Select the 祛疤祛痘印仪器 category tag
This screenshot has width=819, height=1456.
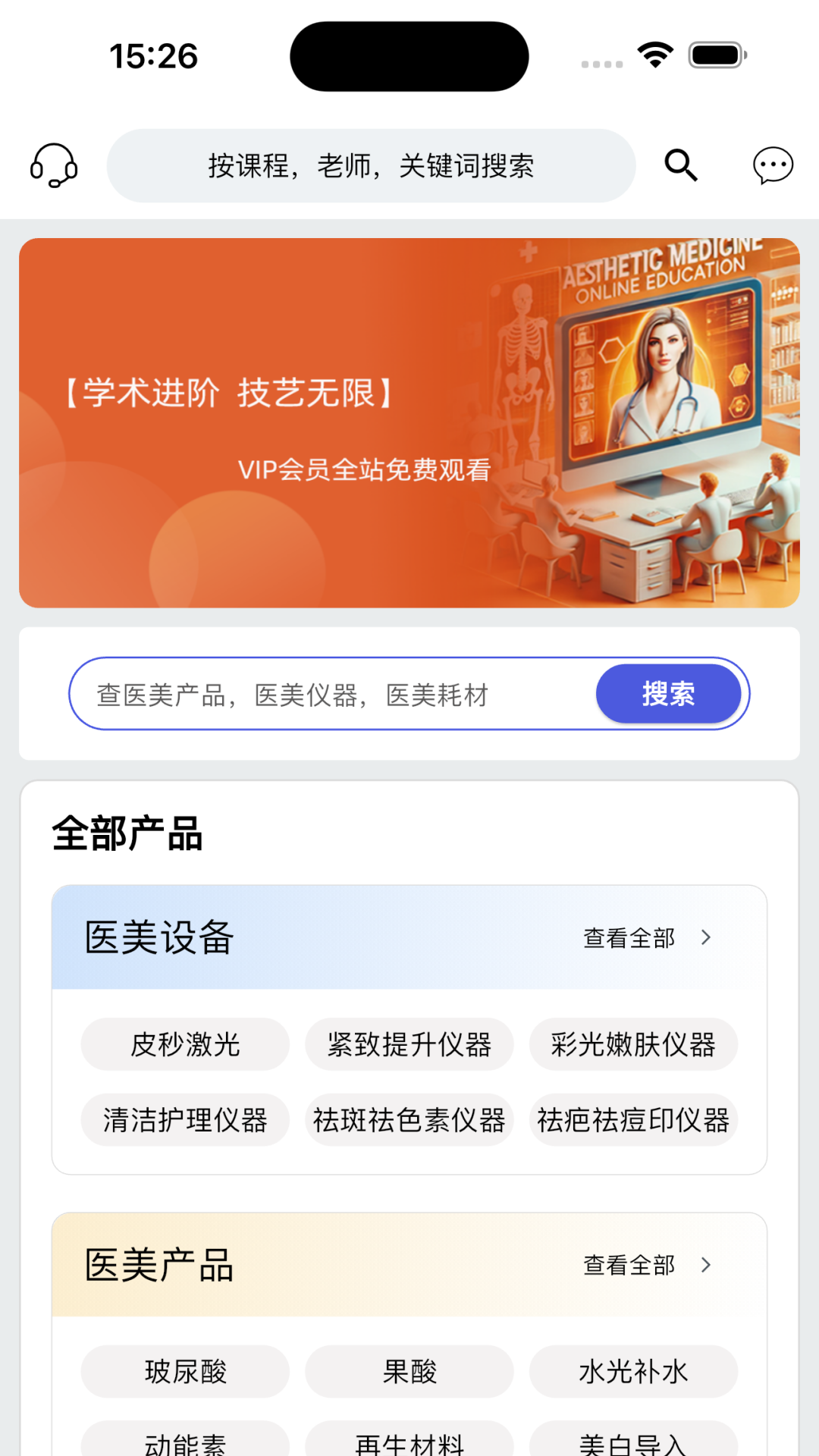tap(633, 1120)
